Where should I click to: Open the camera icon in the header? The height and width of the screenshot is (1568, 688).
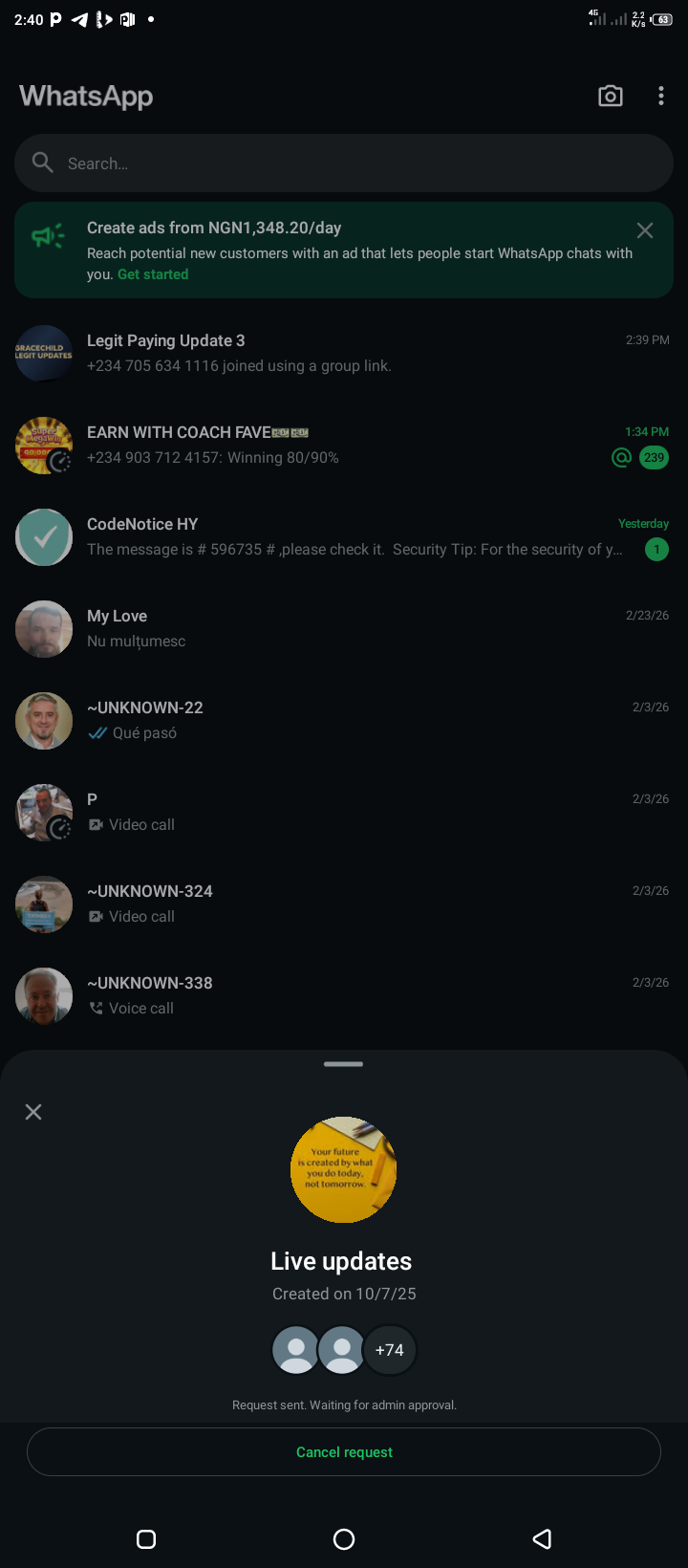tap(610, 96)
